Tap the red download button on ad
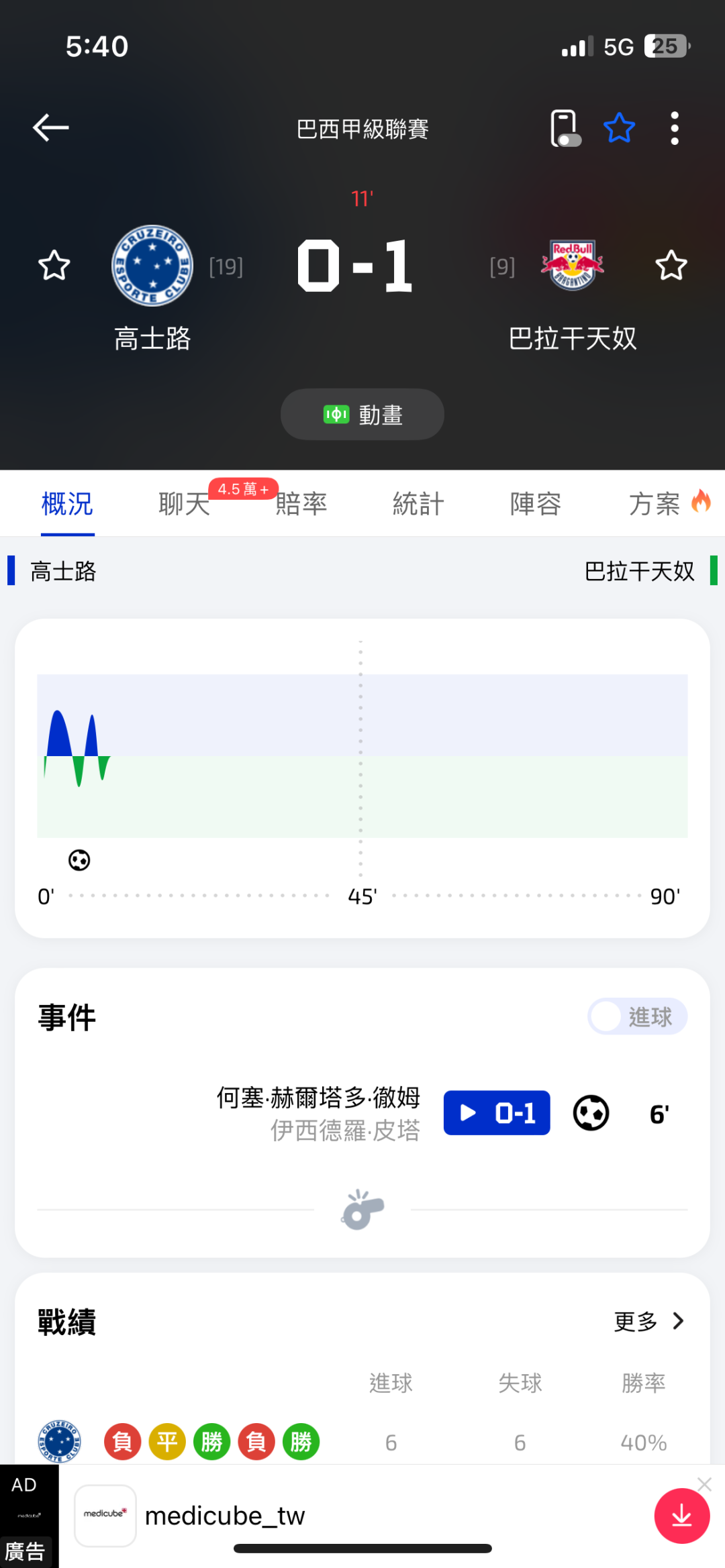 [x=681, y=1516]
